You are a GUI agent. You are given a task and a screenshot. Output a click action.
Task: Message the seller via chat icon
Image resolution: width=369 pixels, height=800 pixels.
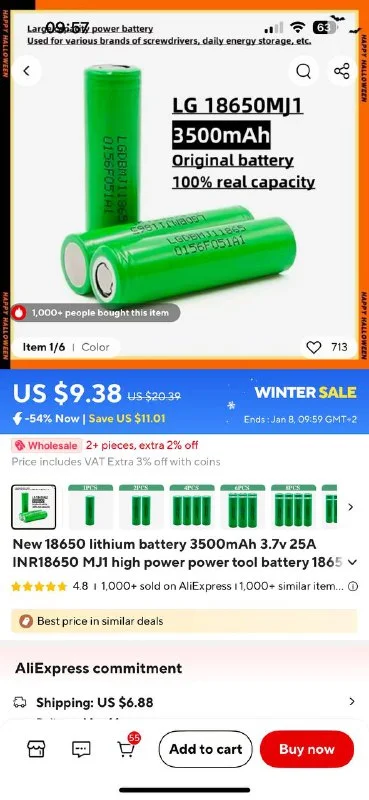coord(81,749)
